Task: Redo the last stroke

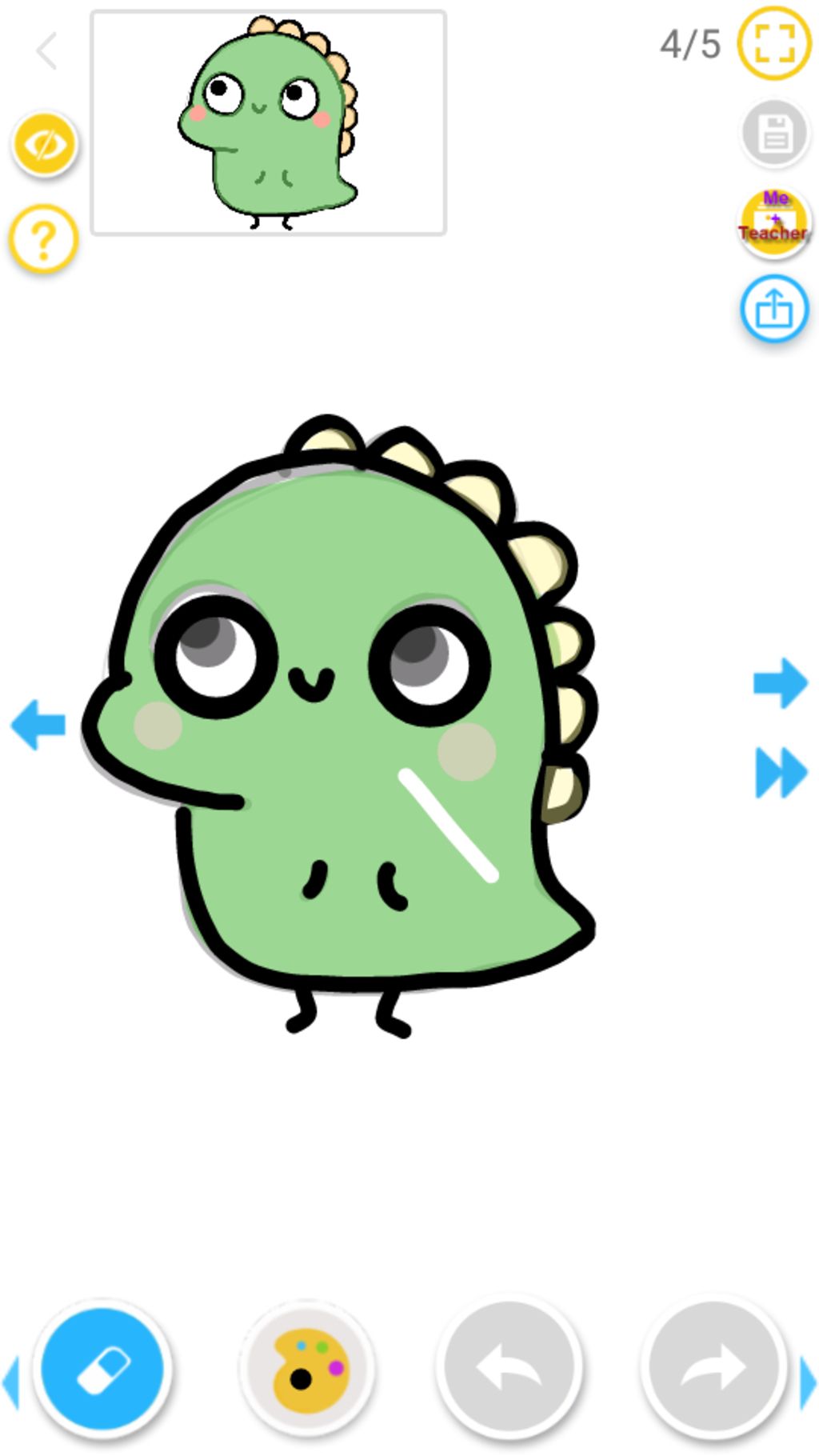Action: (x=713, y=1368)
